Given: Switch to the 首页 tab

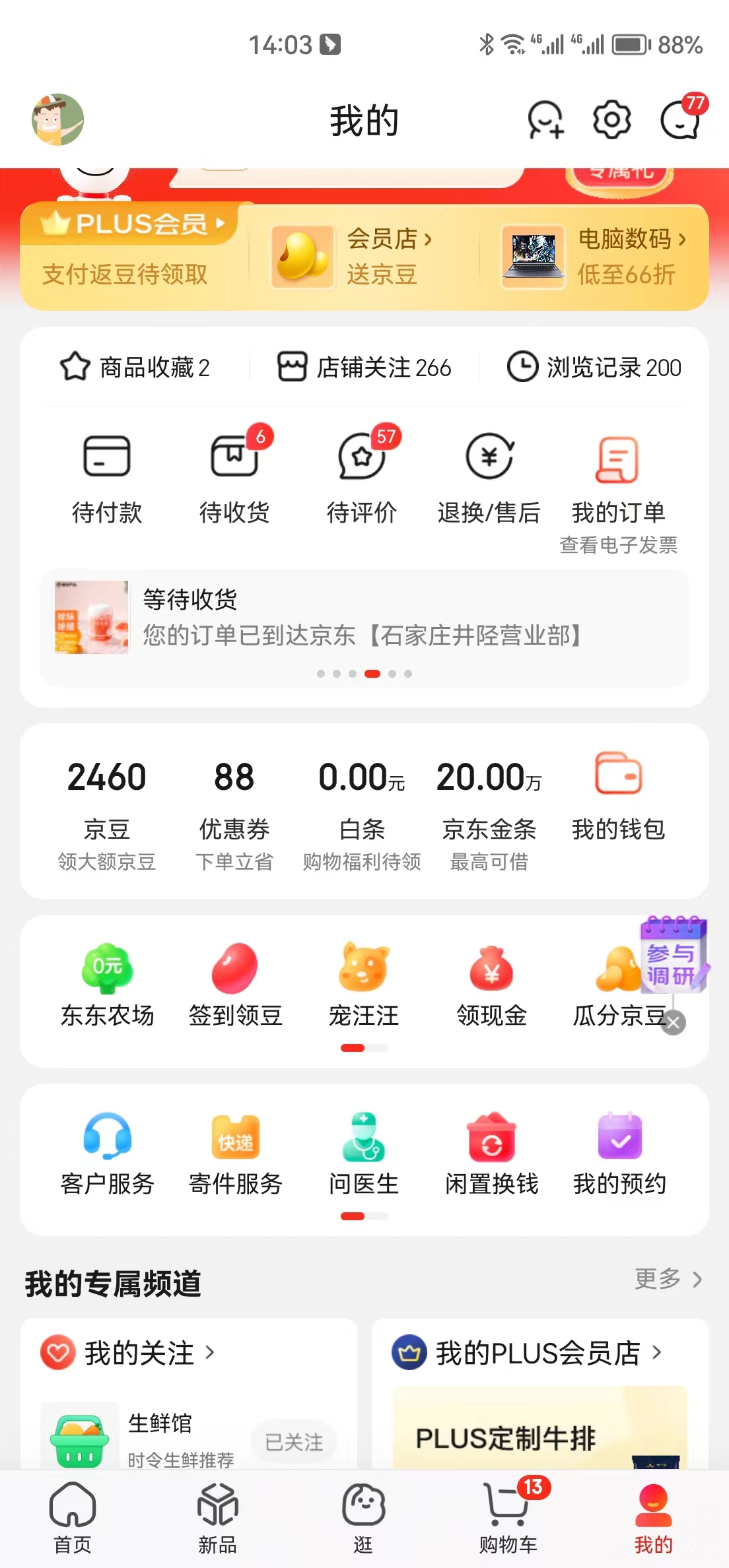Looking at the screenshot, I should point(73,1518).
